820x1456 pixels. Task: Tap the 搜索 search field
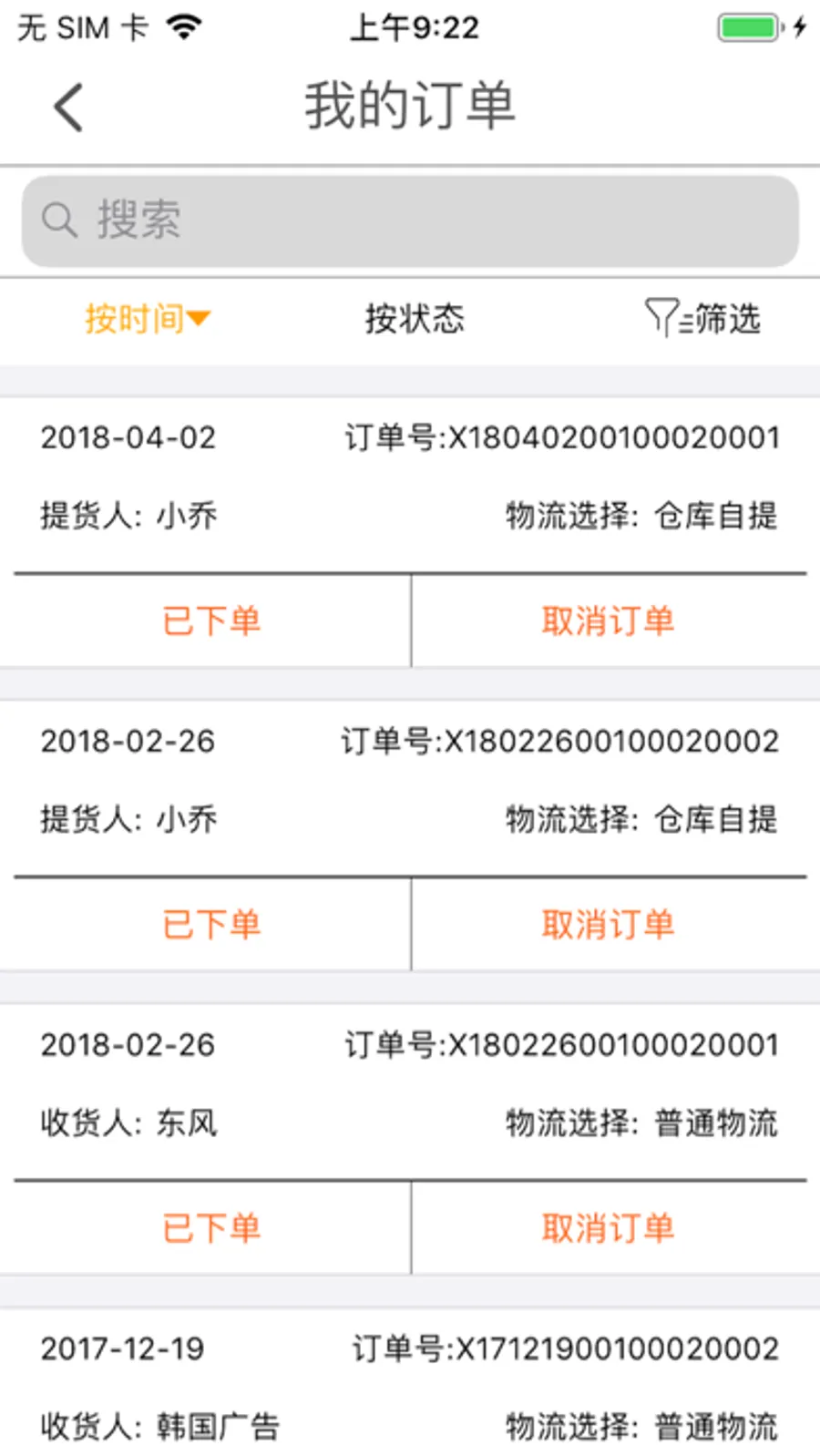coord(410,221)
